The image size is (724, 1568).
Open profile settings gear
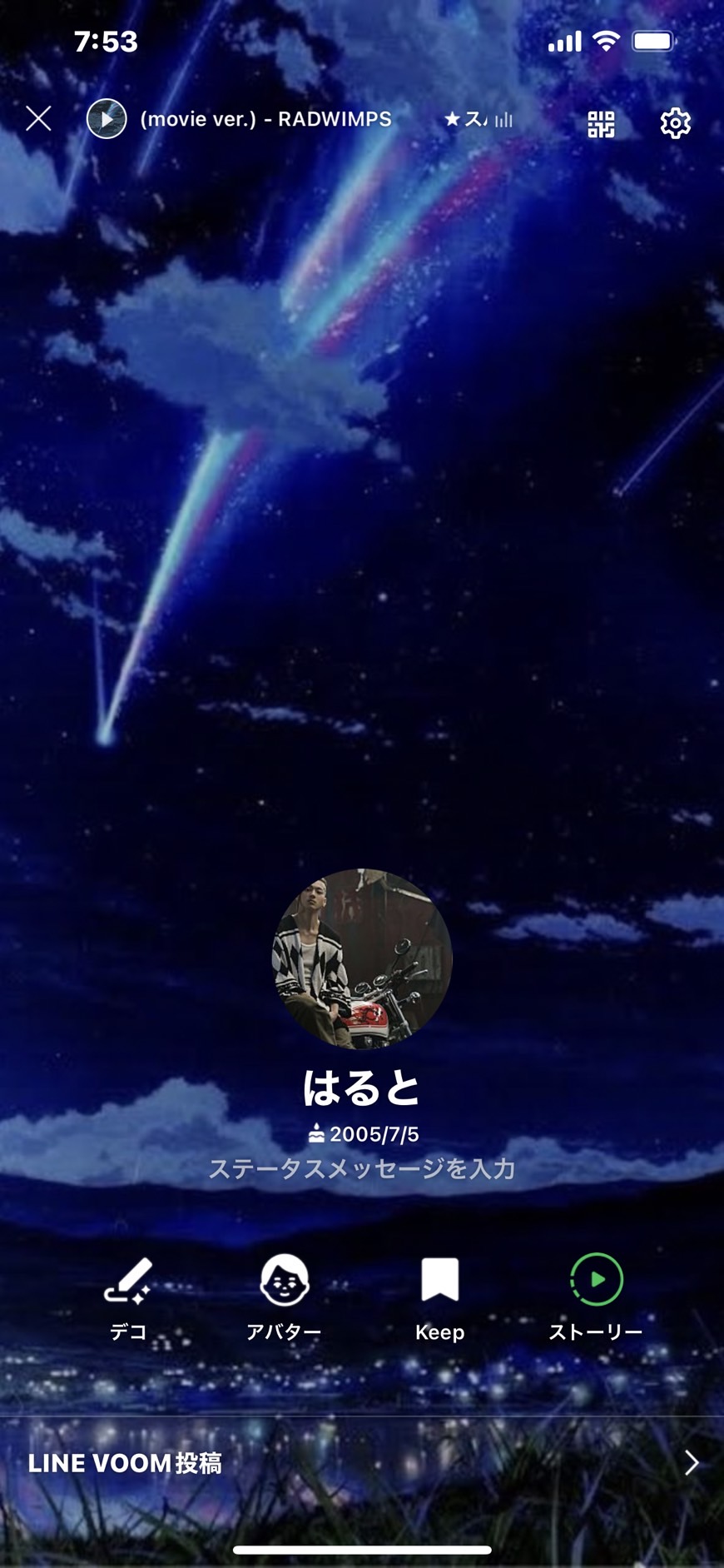coord(675,123)
